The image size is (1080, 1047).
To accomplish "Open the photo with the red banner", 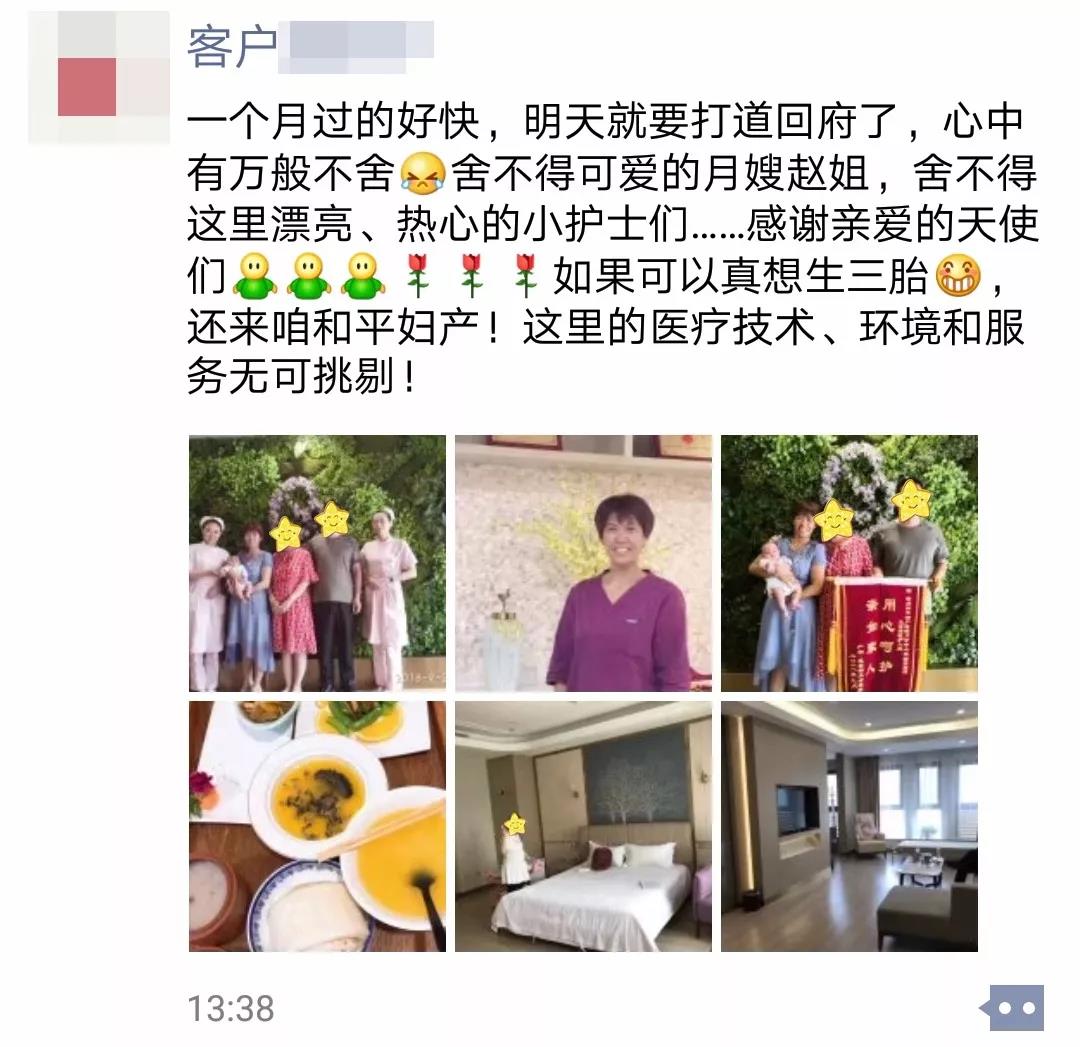I will (849, 563).
